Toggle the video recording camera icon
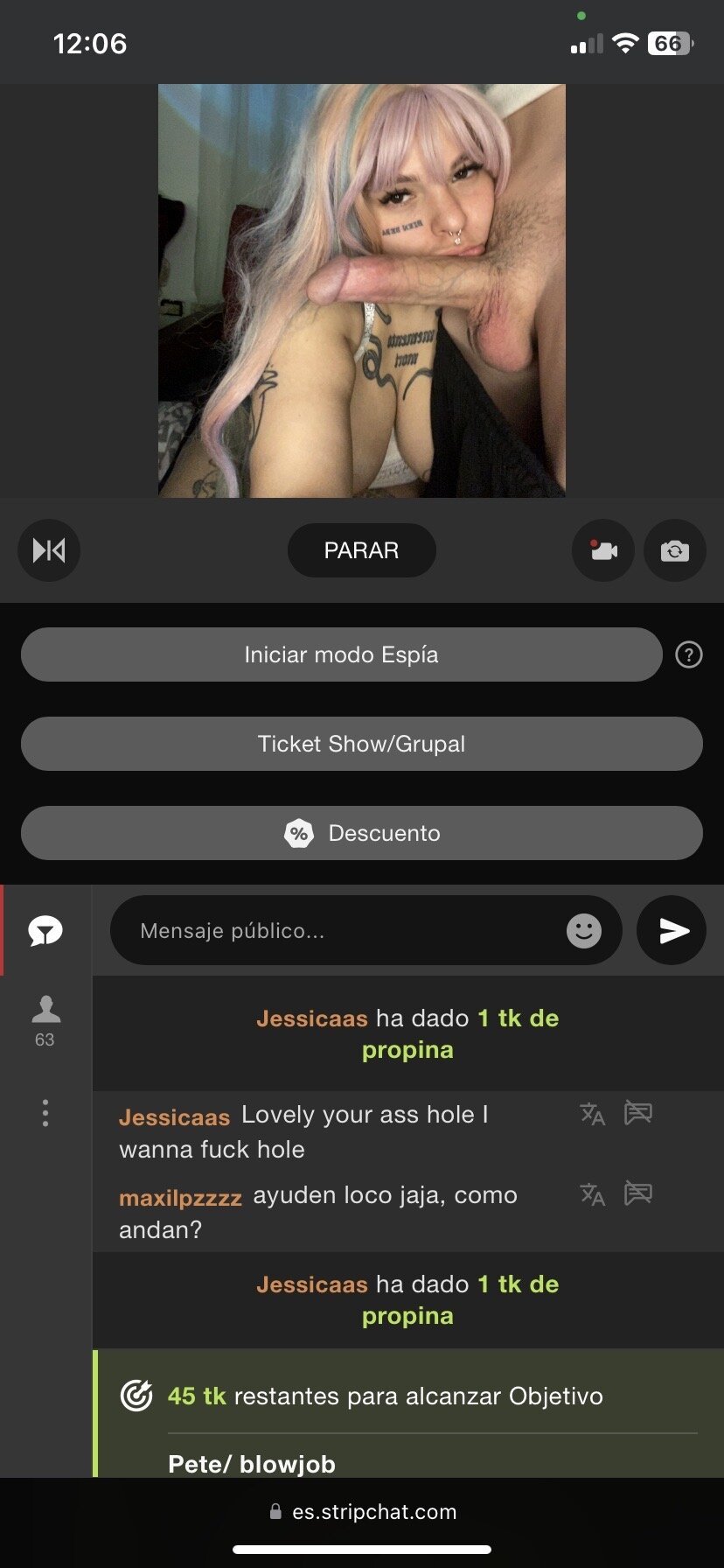Viewport: 724px width, 1568px height. [x=603, y=550]
